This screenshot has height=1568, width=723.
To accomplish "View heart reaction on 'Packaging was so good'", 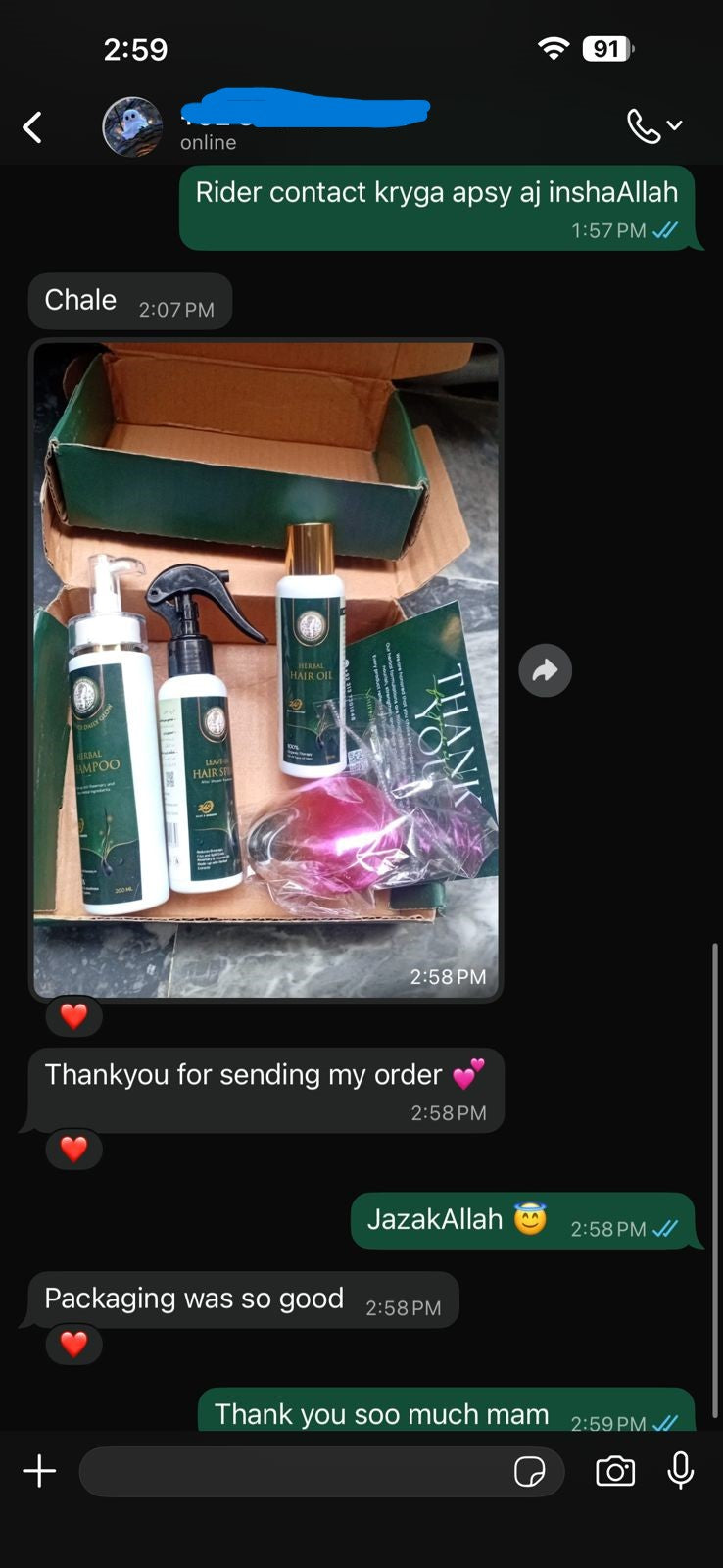I will pos(73,1344).
